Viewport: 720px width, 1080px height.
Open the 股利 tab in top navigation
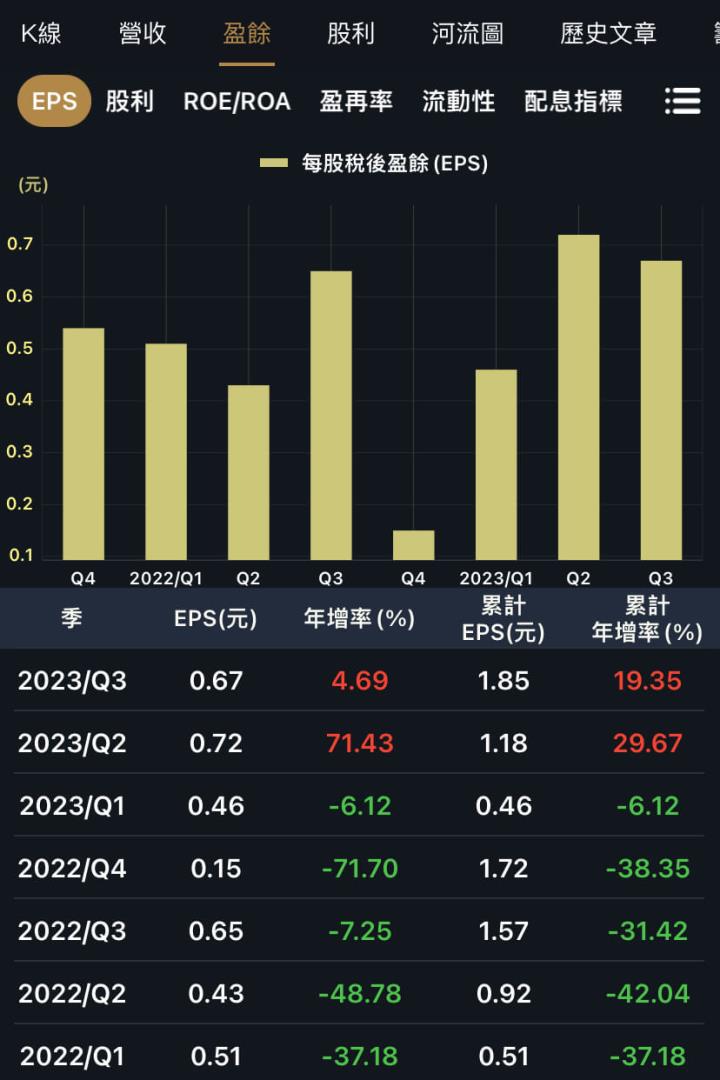click(x=349, y=33)
